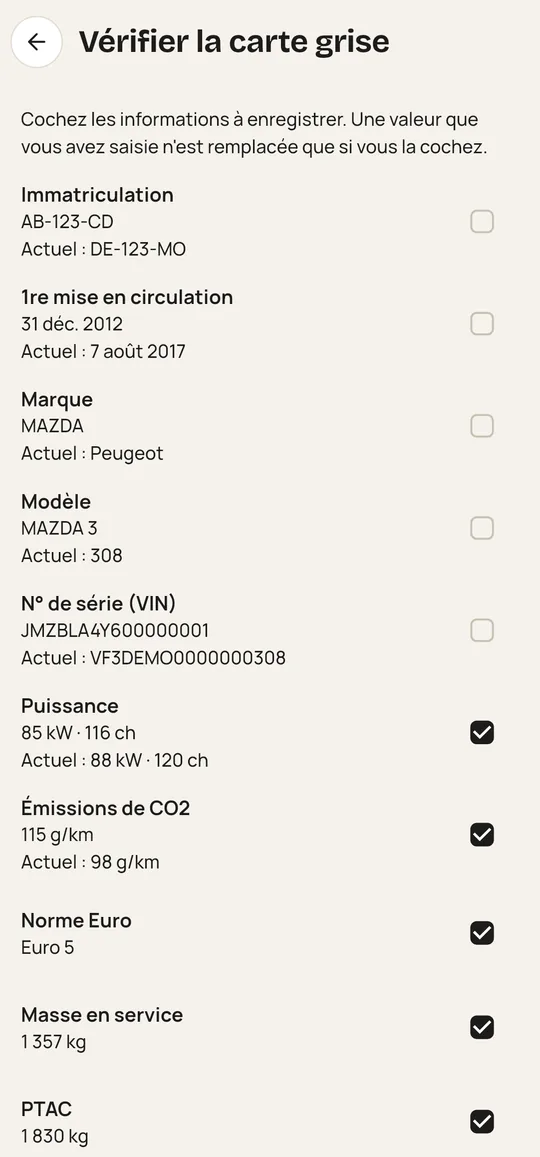This screenshot has height=1157, width=540.
Task: Uncheck the Puissance checkbox
Action: pyautogui.click(x=482, y=733)
